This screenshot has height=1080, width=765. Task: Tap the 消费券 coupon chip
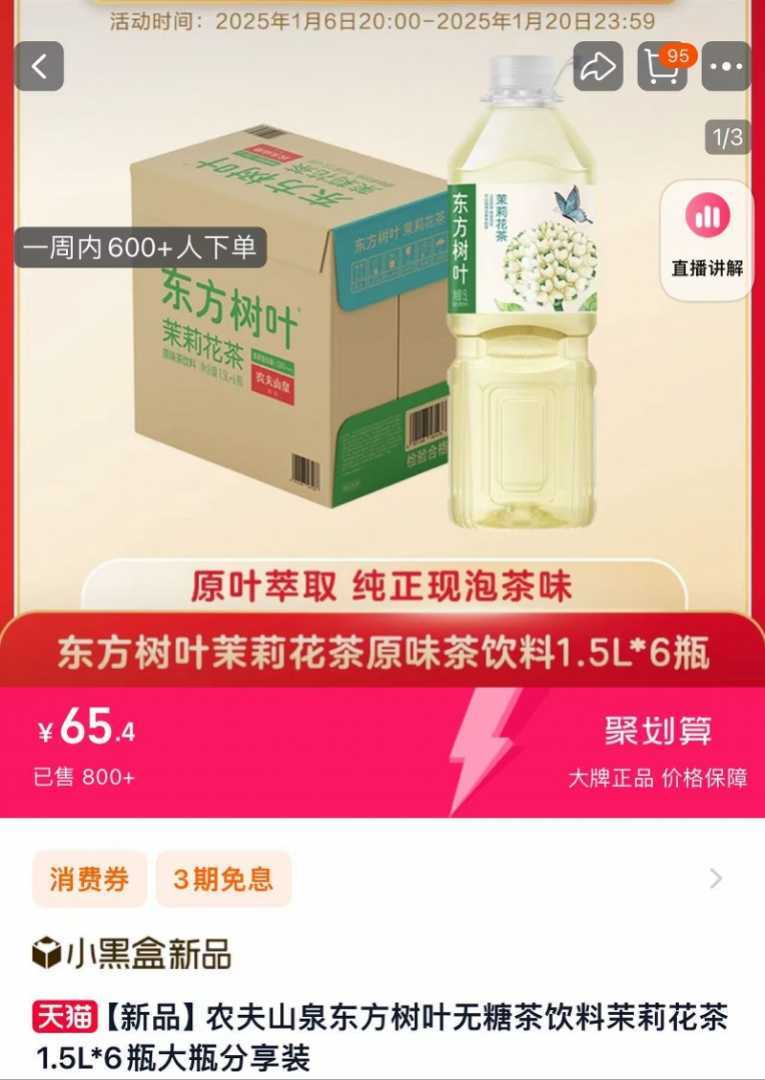[90, 879]
